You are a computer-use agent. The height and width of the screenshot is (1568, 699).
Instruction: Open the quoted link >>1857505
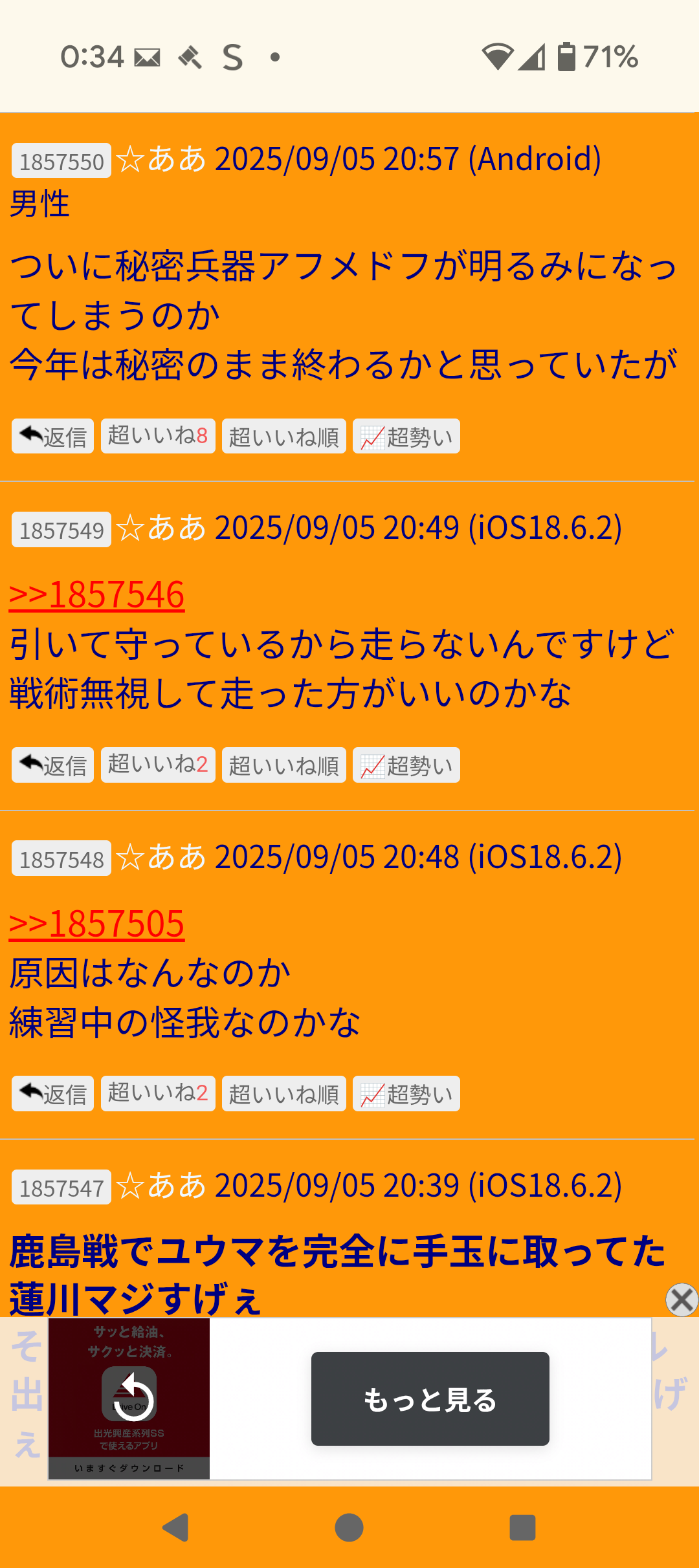coord(97,923)
